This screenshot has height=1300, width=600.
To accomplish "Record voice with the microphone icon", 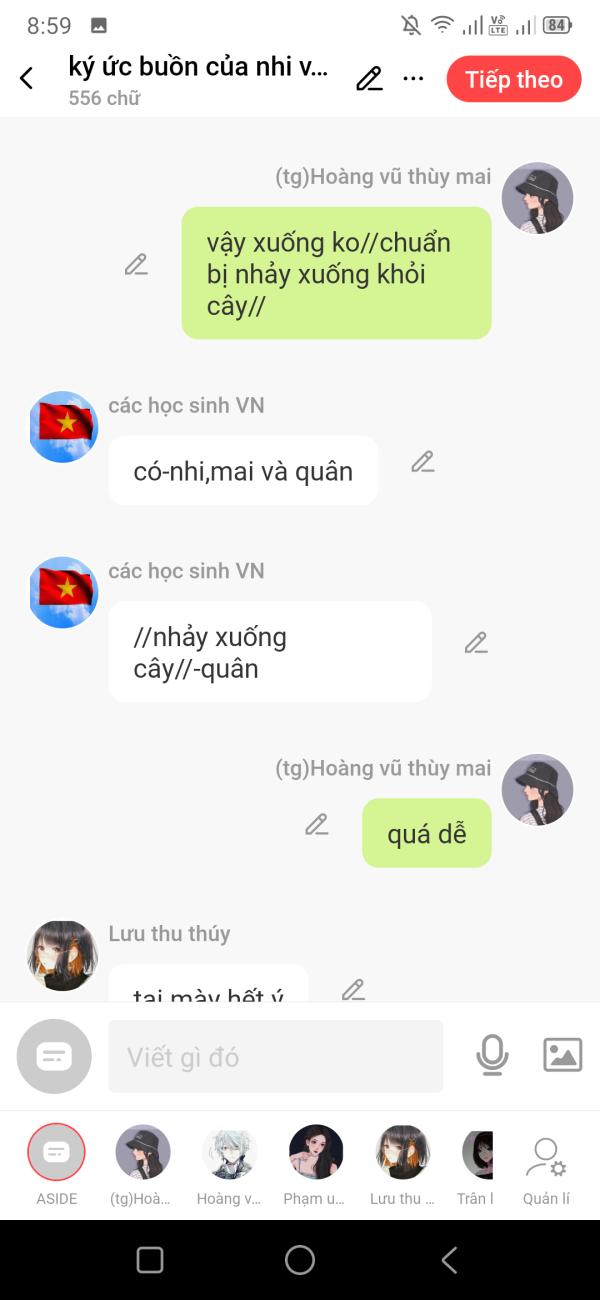I will pos(492,1055).
